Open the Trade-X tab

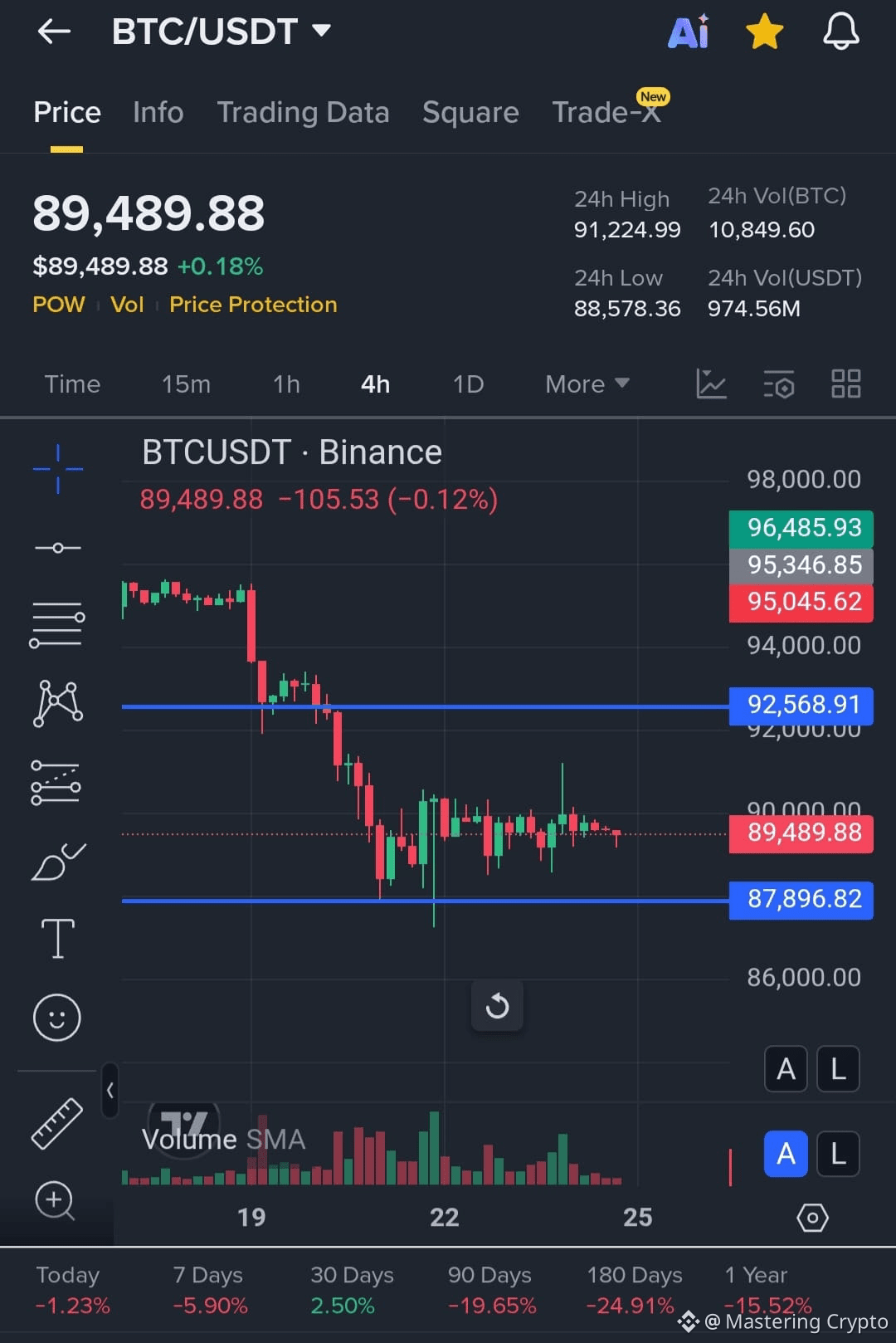pos(606,112)
